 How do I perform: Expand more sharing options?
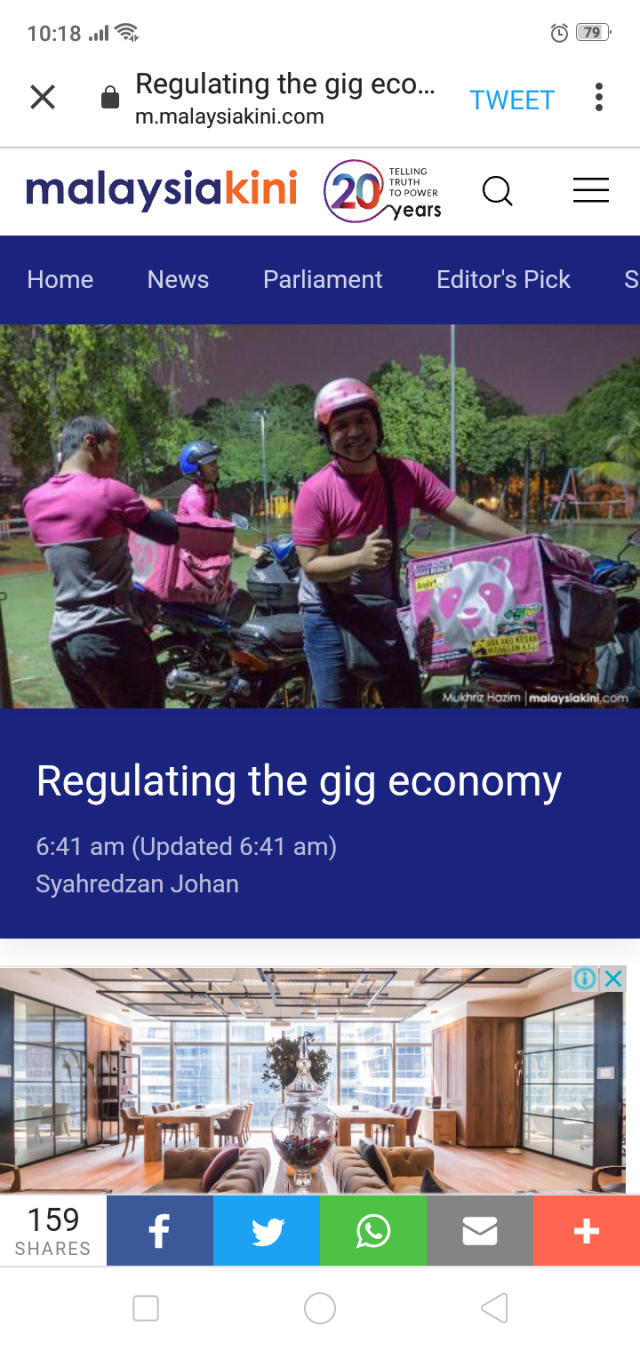click(587, 1231)
